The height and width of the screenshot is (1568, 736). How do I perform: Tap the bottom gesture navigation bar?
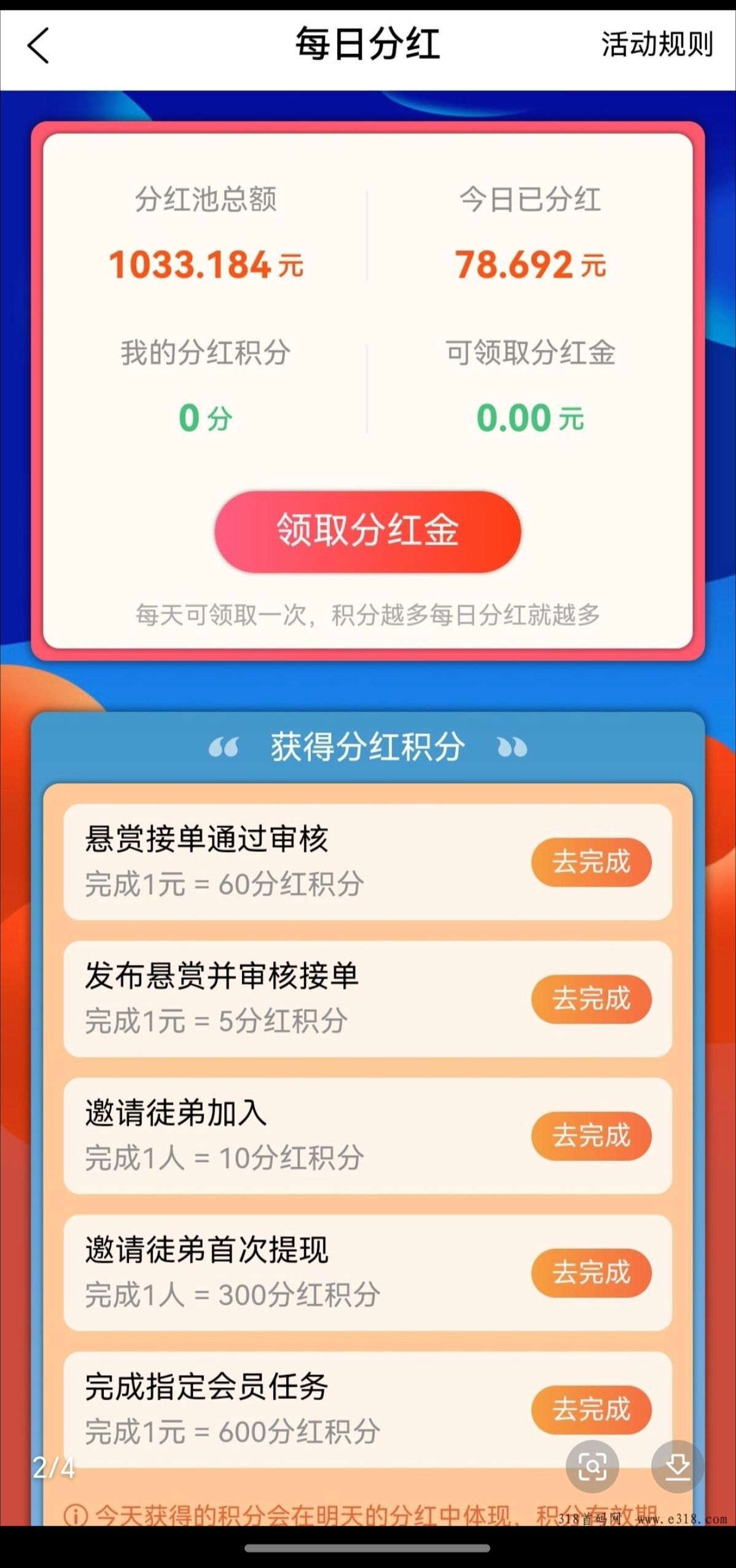[x=368, y=1549]
